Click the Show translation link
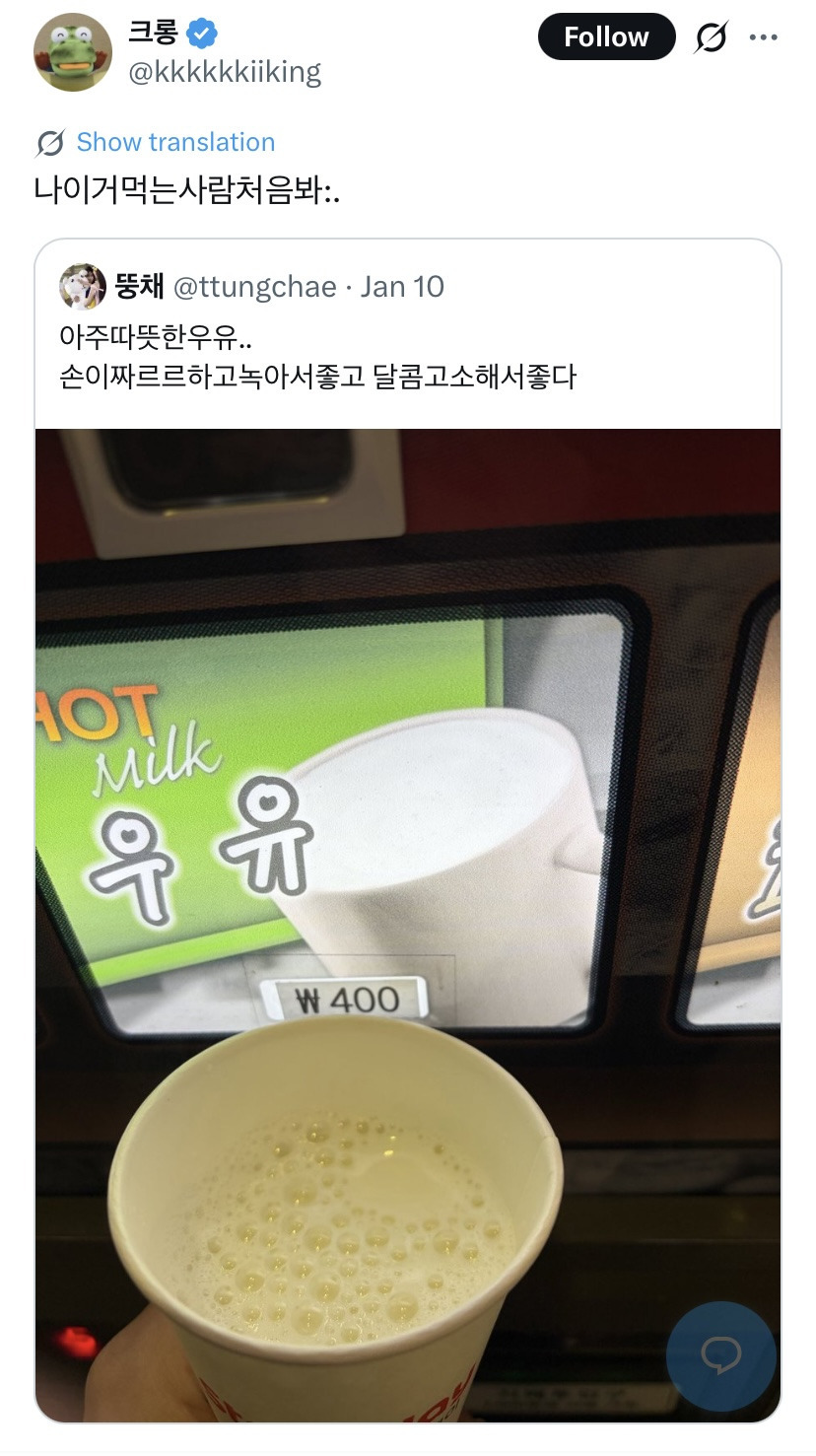This screenshot has height=1456, width=816. [x=175, y=141]
